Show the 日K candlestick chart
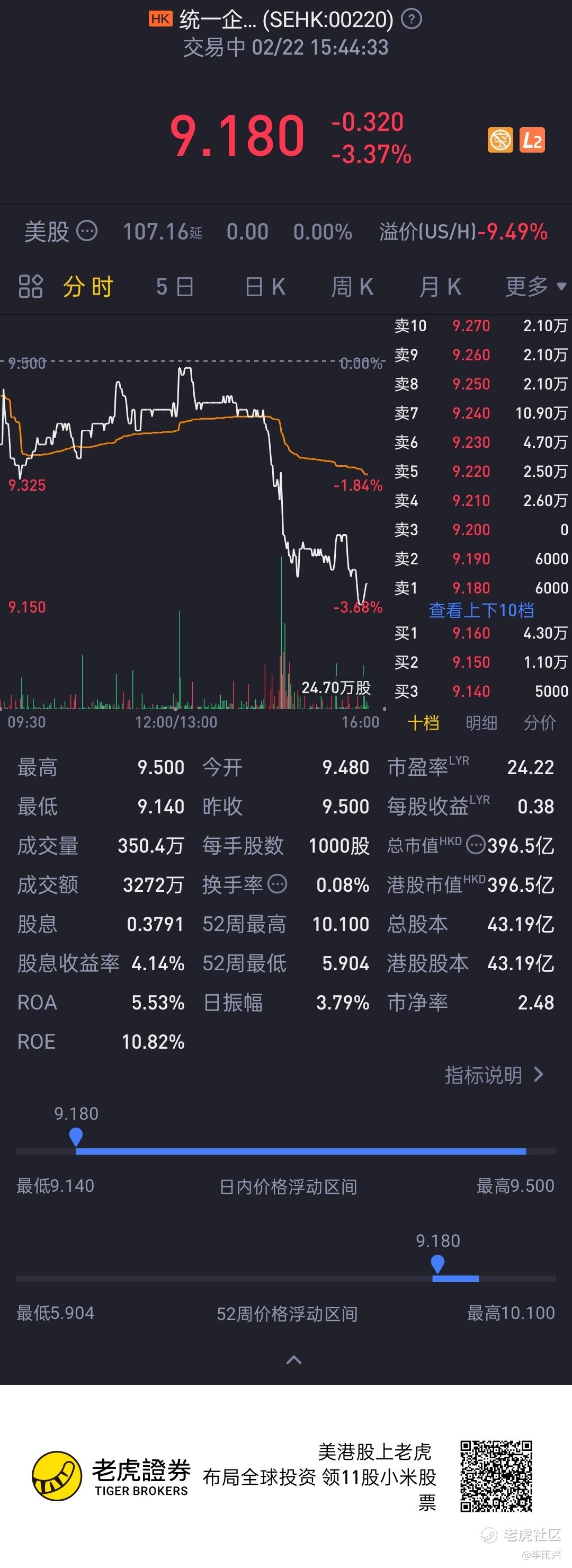Viewport: 572px width, 1568px height. 265,286
